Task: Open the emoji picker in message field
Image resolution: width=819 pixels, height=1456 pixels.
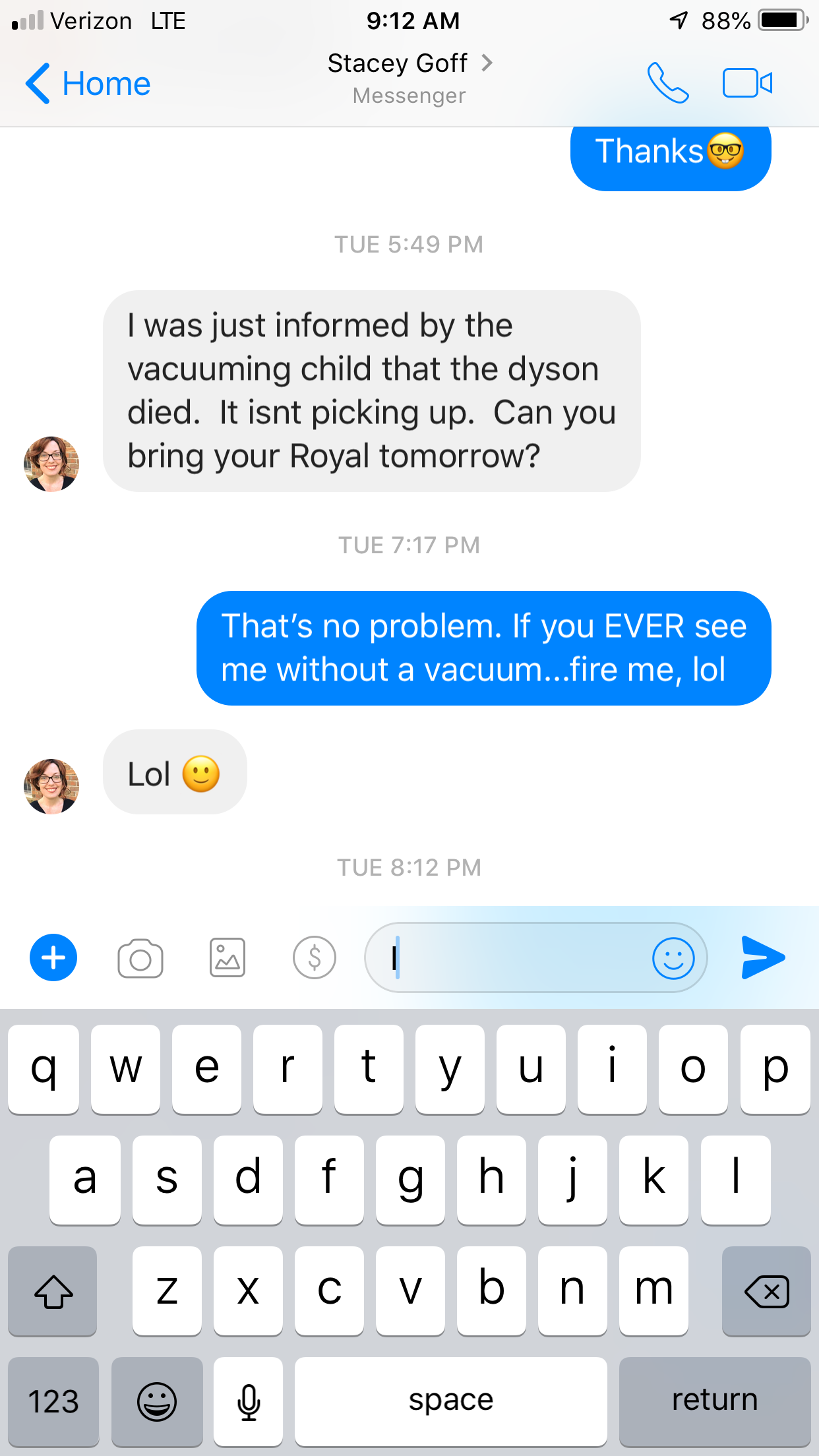Action: point(673,958)
